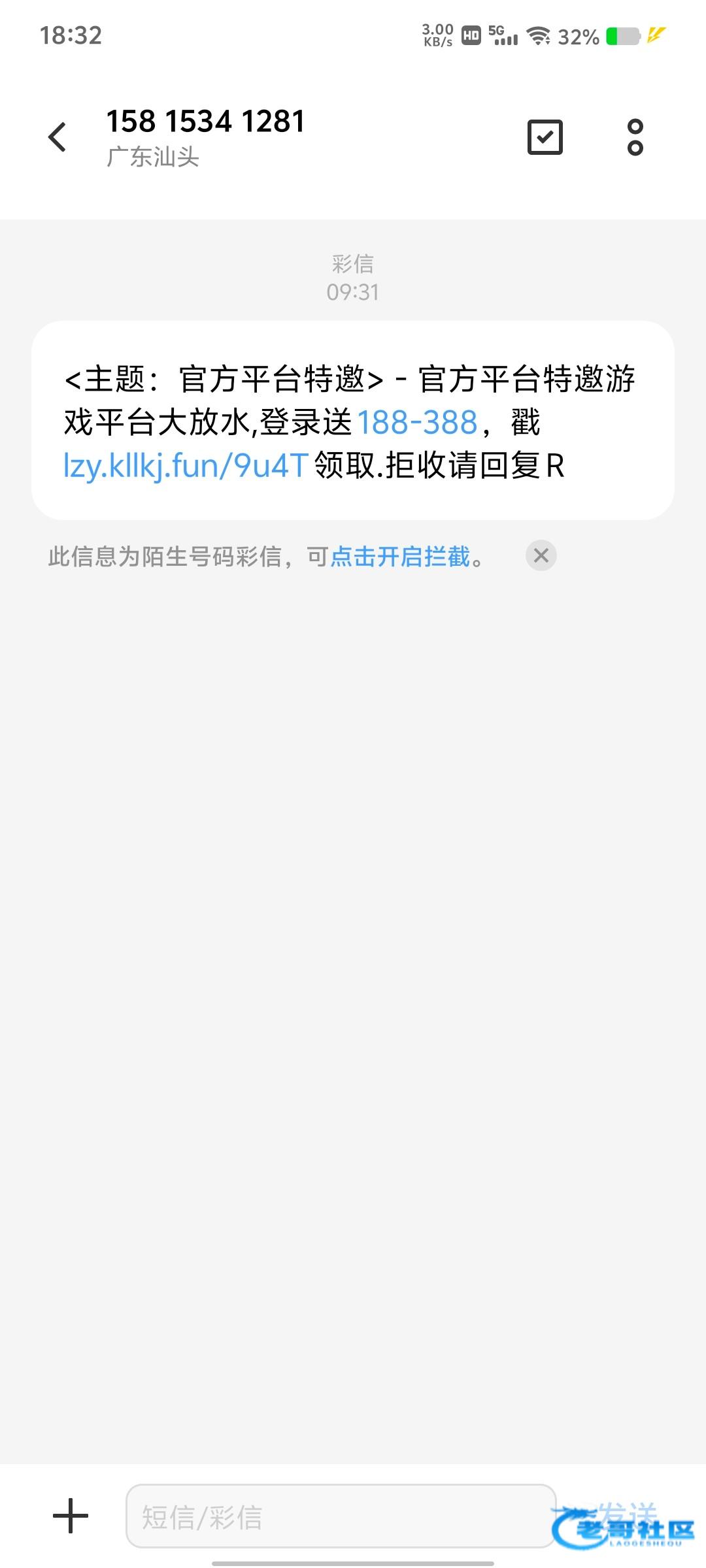The height and width of the screenshot is (1568, 706).
Task: Tap 点击开启拦截 to enable blocking
Action: pyautogui.click(x=400, y=557)
